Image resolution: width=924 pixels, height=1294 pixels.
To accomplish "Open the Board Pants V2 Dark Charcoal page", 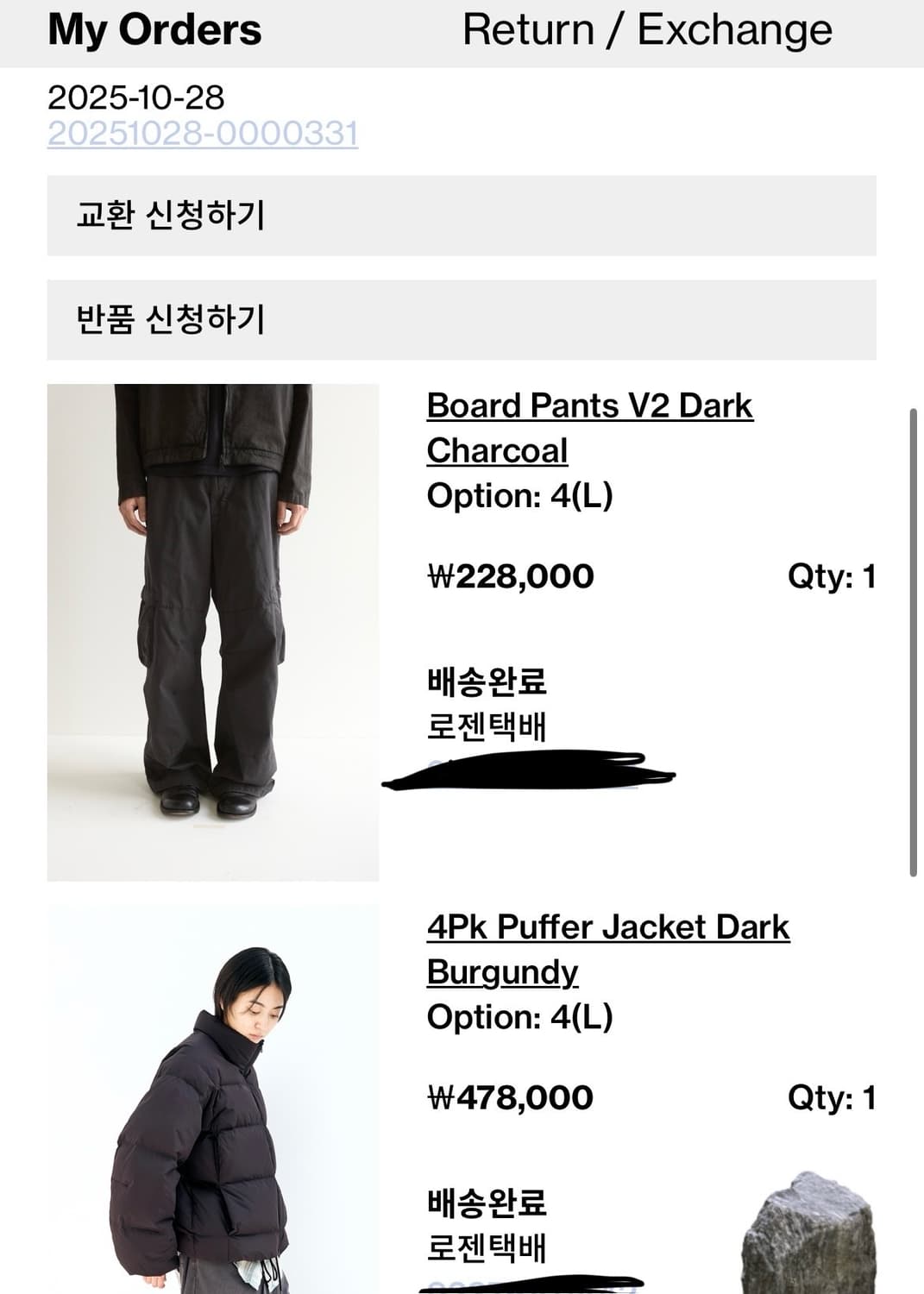I will pyautogui.click(x=589, y=429).
